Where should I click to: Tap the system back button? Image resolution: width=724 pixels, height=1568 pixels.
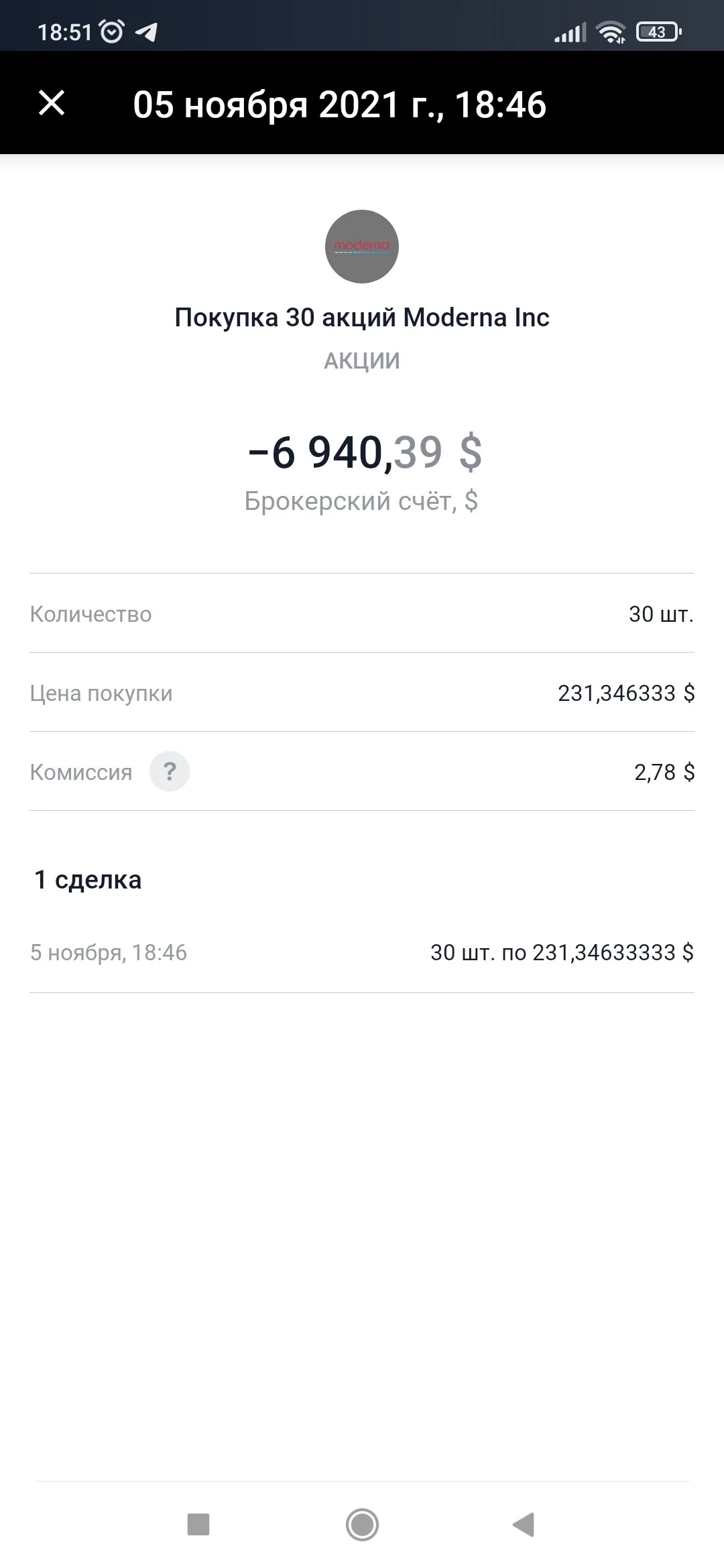[x=524, y=1524]
